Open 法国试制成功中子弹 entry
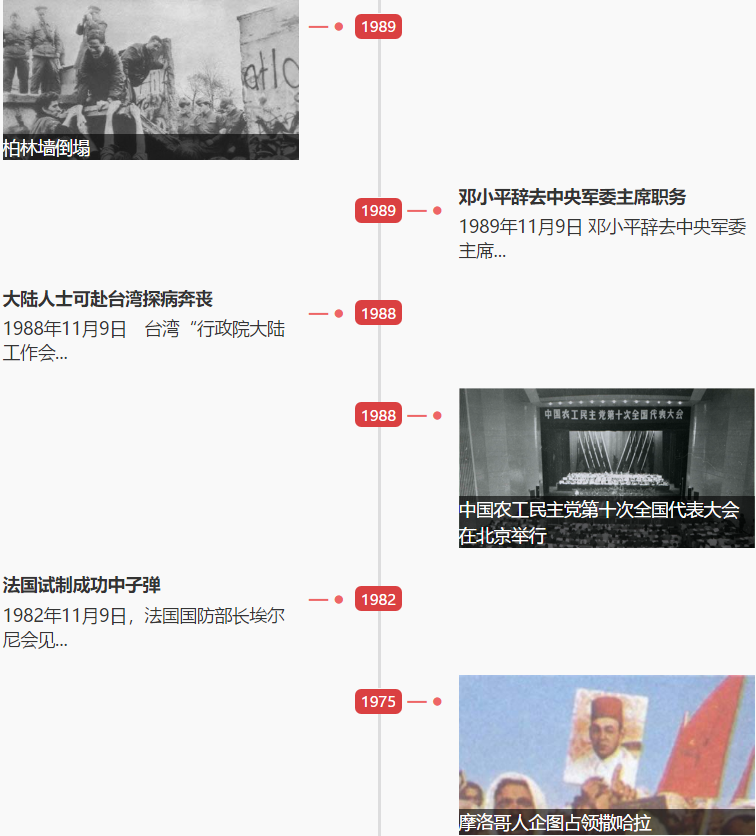This screenshot has width=756, height=836. [82, 585]
